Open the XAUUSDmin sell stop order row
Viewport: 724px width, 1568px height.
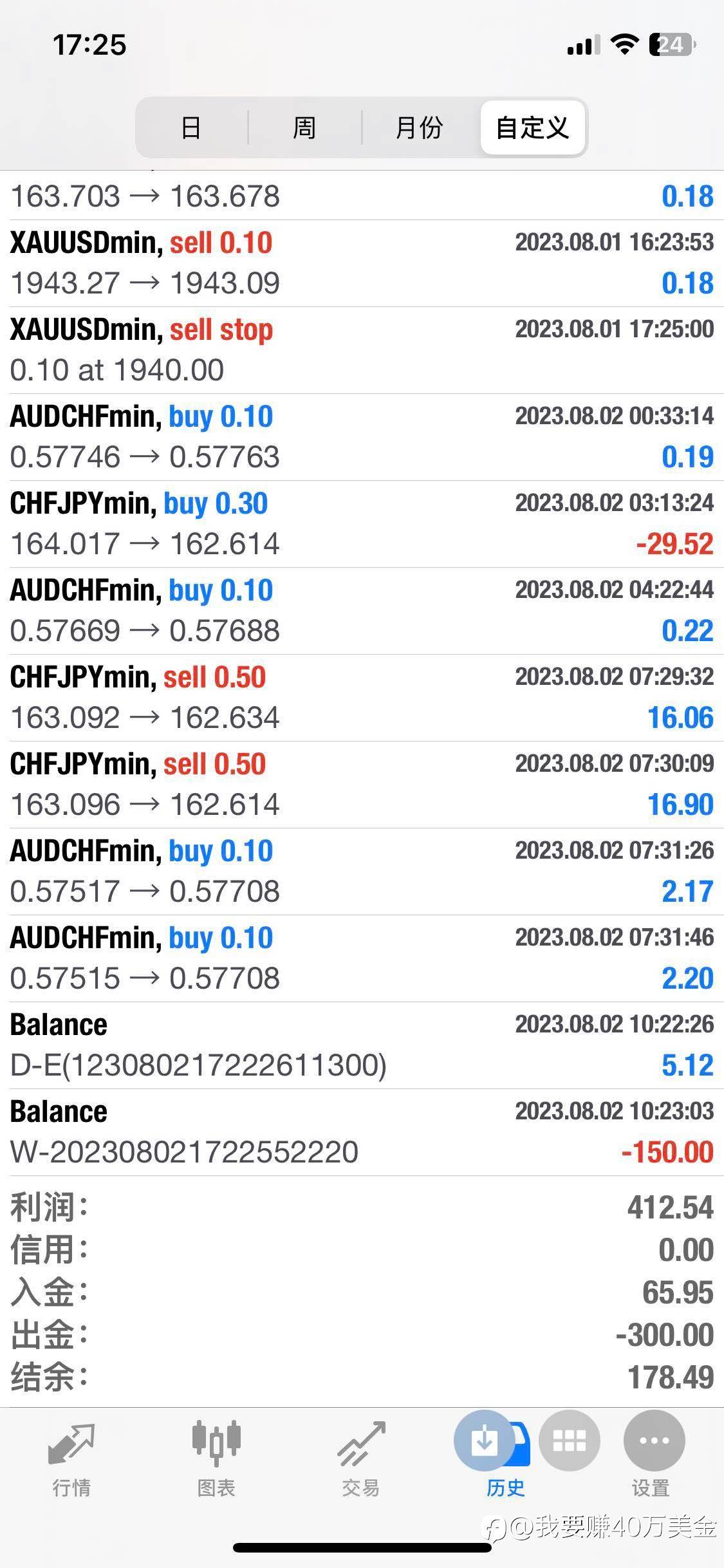tap(362, 350)
